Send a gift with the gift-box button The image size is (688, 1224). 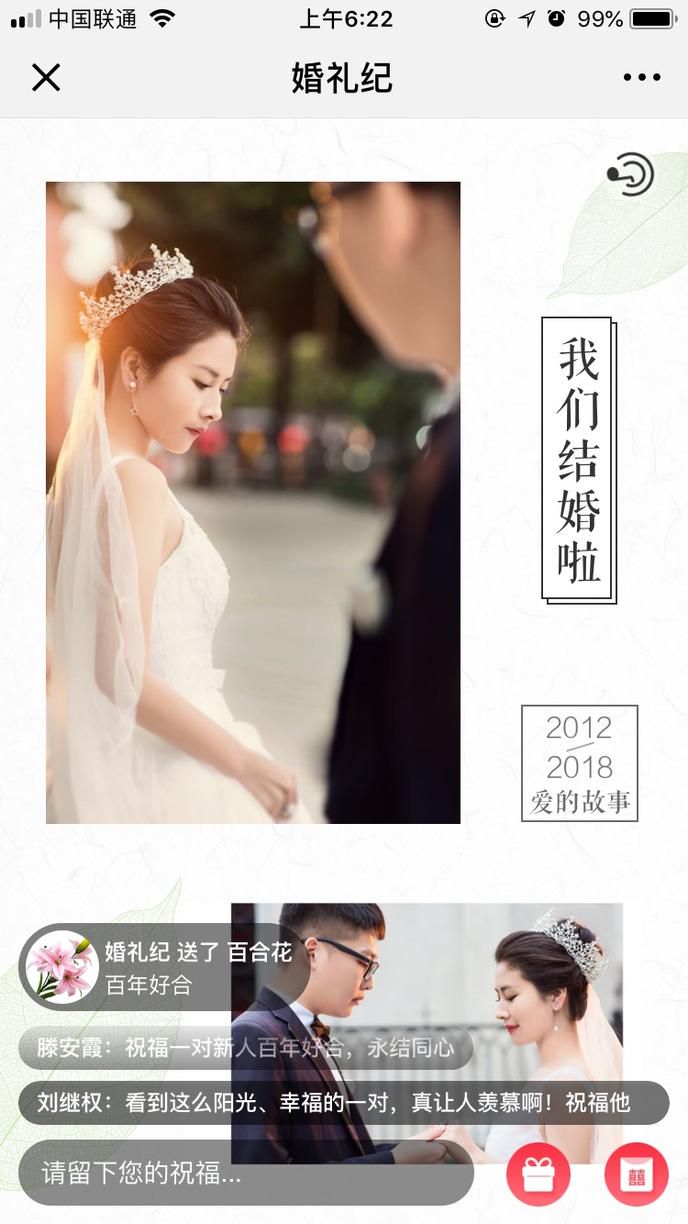coord(538,1174)
